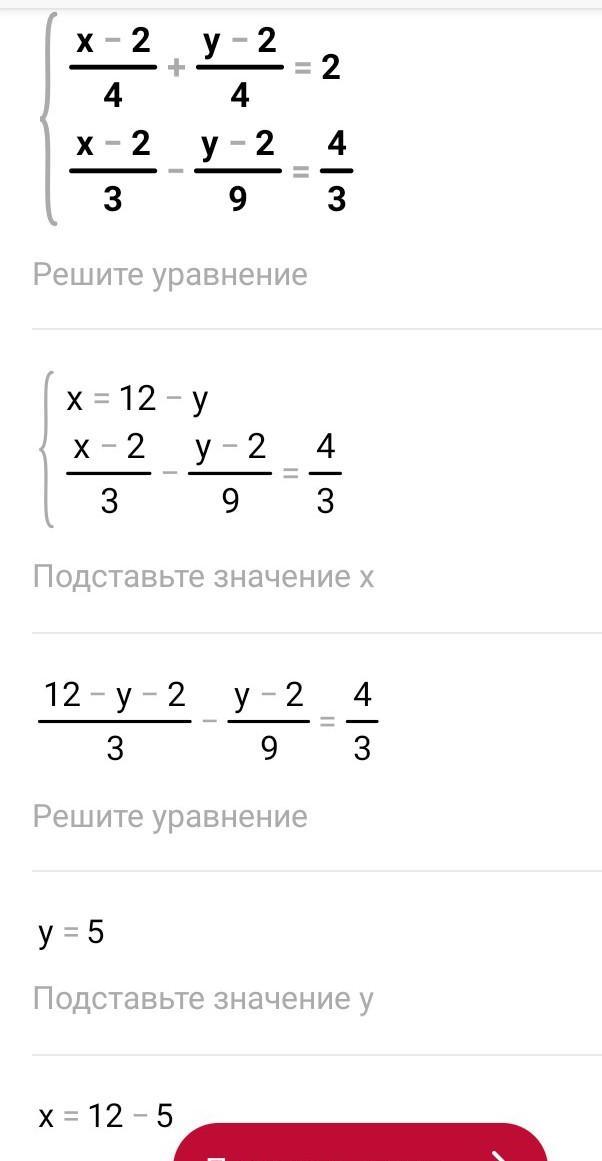Screen dimensions: 602x1161
Task: Expand the first 'Решите уравнение' system step
Action: click(x=170, y=274)
